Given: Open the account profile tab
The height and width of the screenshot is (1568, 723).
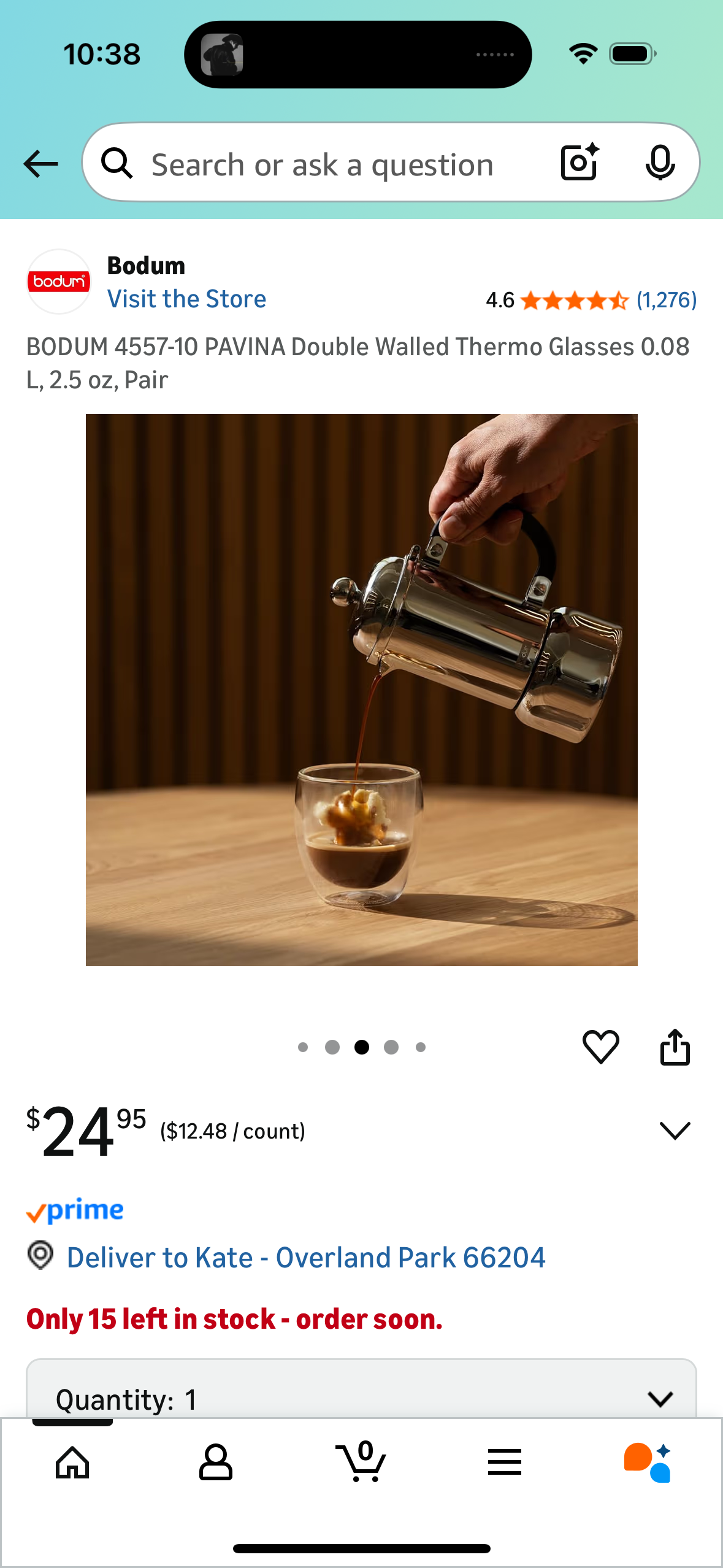Looking at the screenshot, I should pyautogui.click(x=216, y=1462).
